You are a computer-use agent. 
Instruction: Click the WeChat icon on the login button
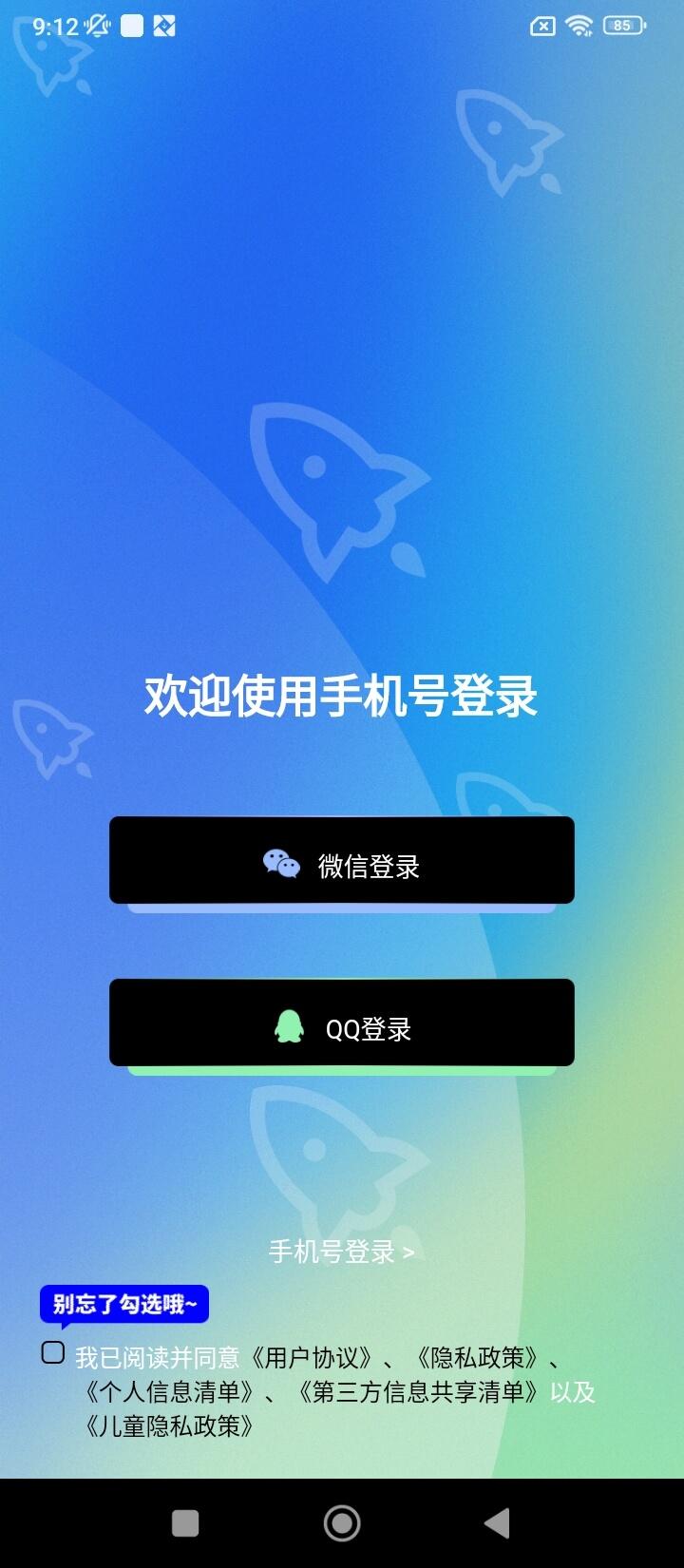pos(282,863)
